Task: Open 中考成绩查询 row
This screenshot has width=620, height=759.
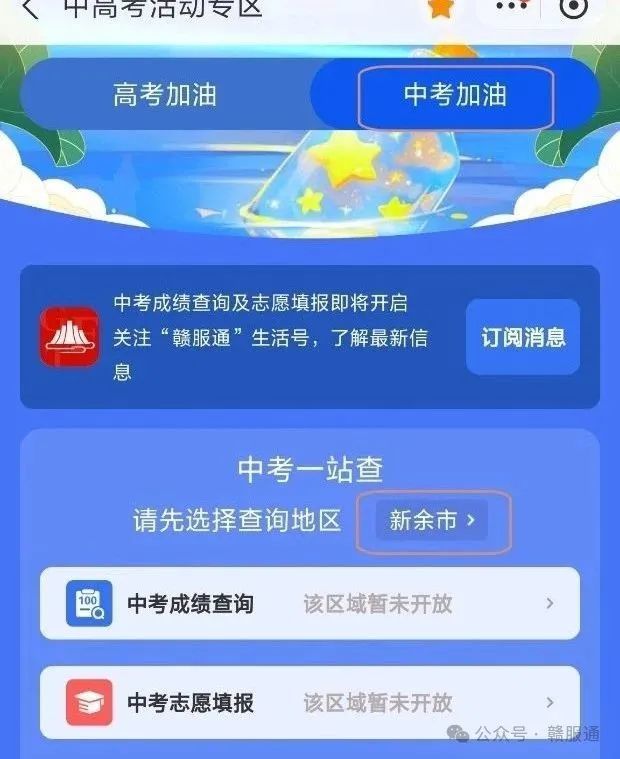Action: coord(310,603)
